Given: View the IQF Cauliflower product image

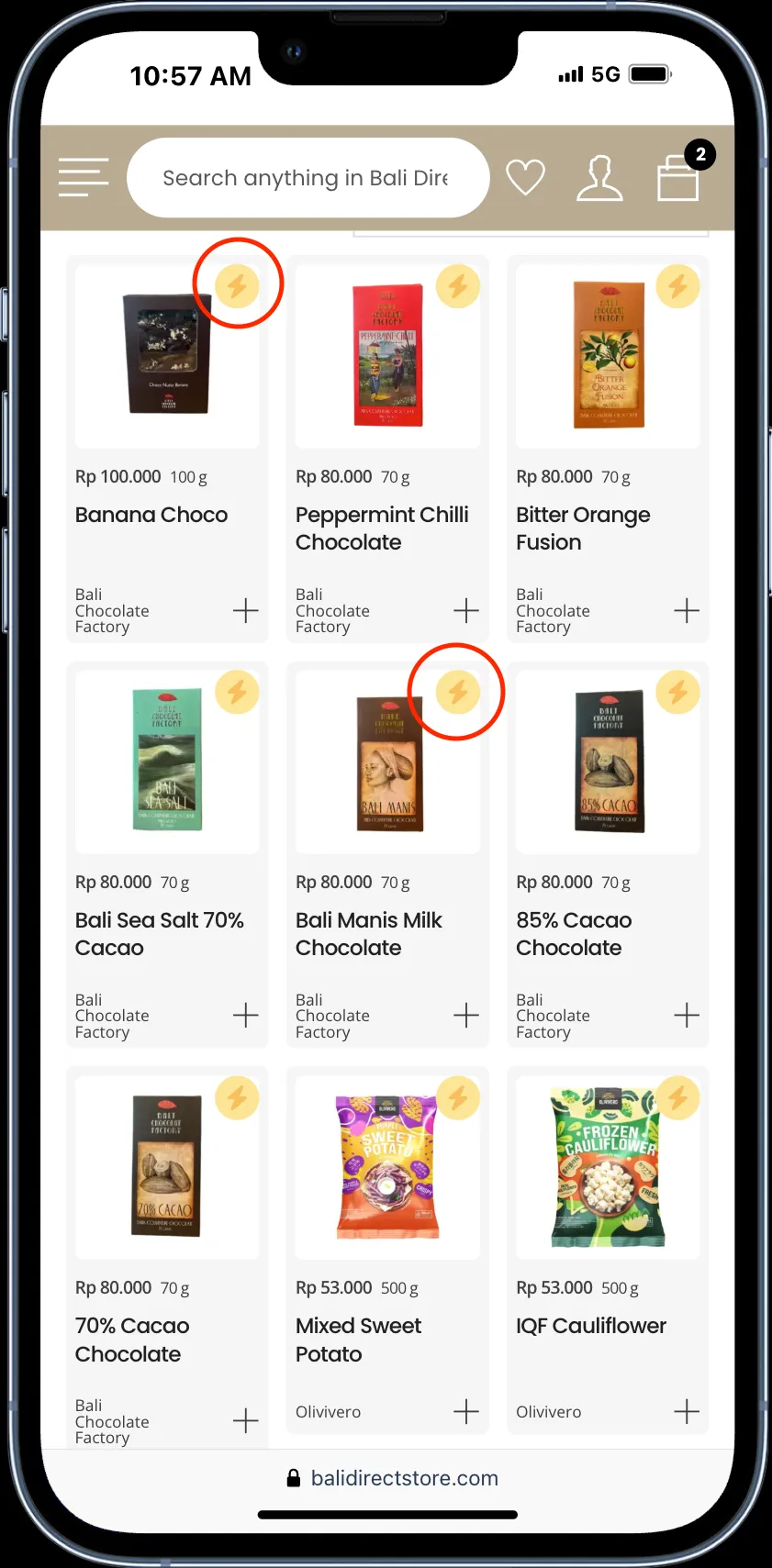Looking at the screenshot, I should pos(608,1166).
